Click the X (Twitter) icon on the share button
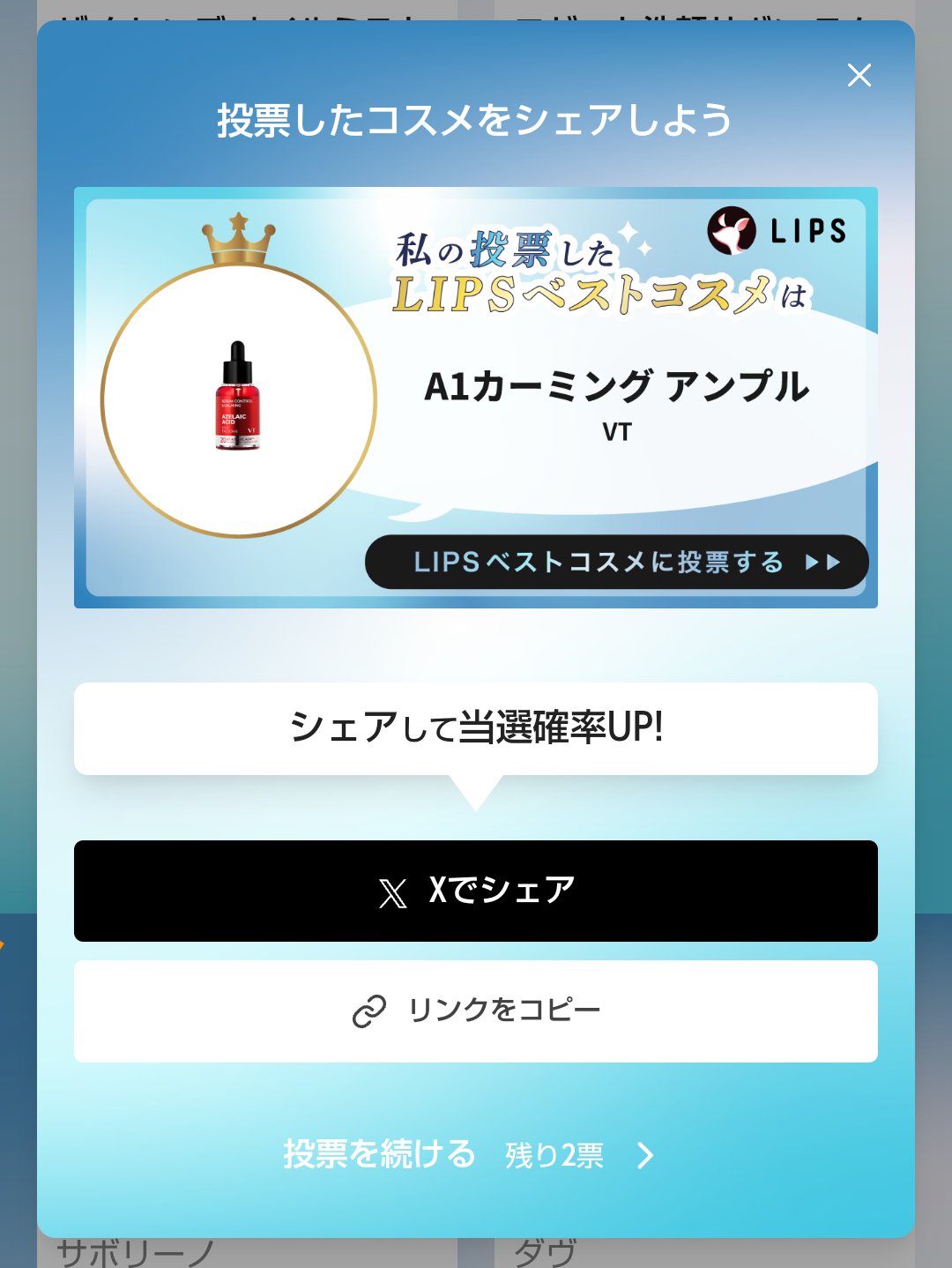Image resolution: width=952 pixels, height=1268 pixels. pyautogui.click(x=392, y=891)
